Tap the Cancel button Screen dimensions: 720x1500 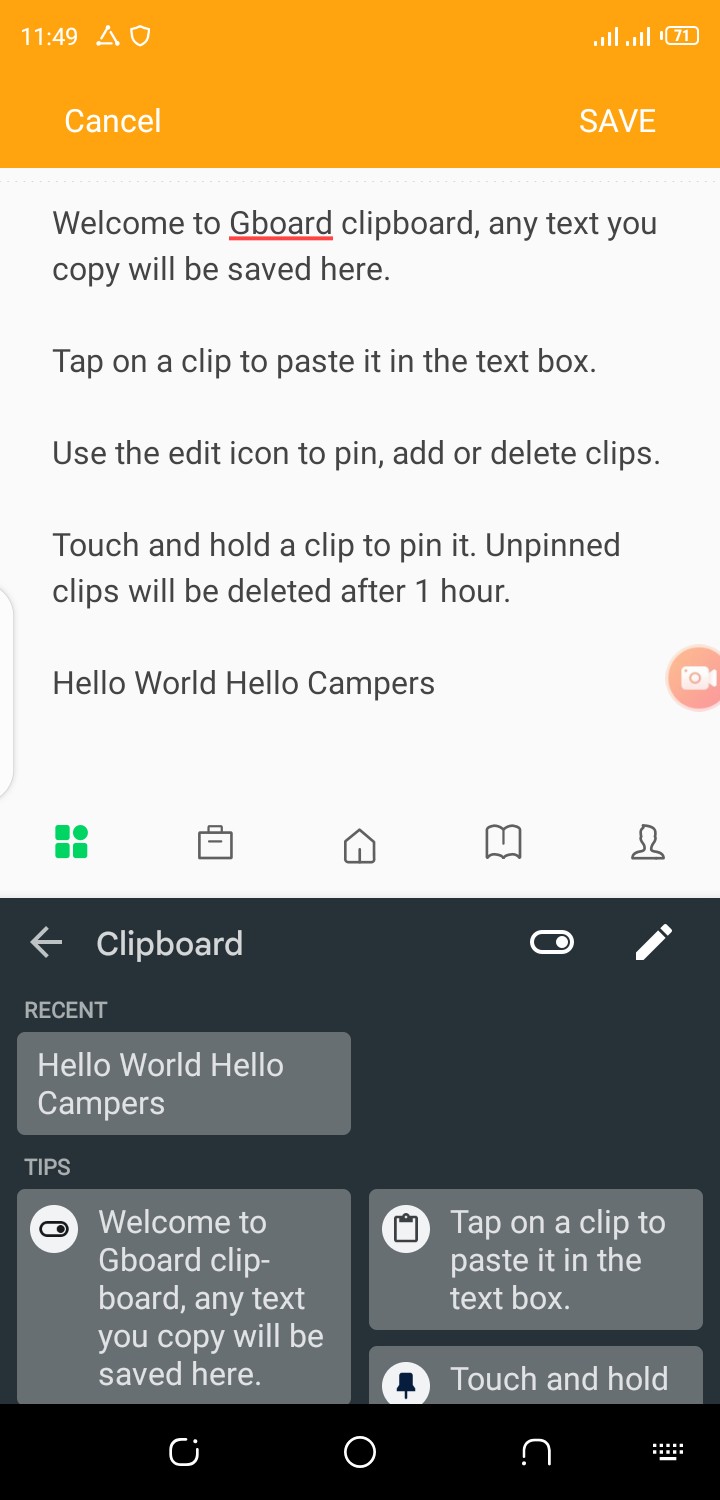pyautogui.click(x=112, y=121)
